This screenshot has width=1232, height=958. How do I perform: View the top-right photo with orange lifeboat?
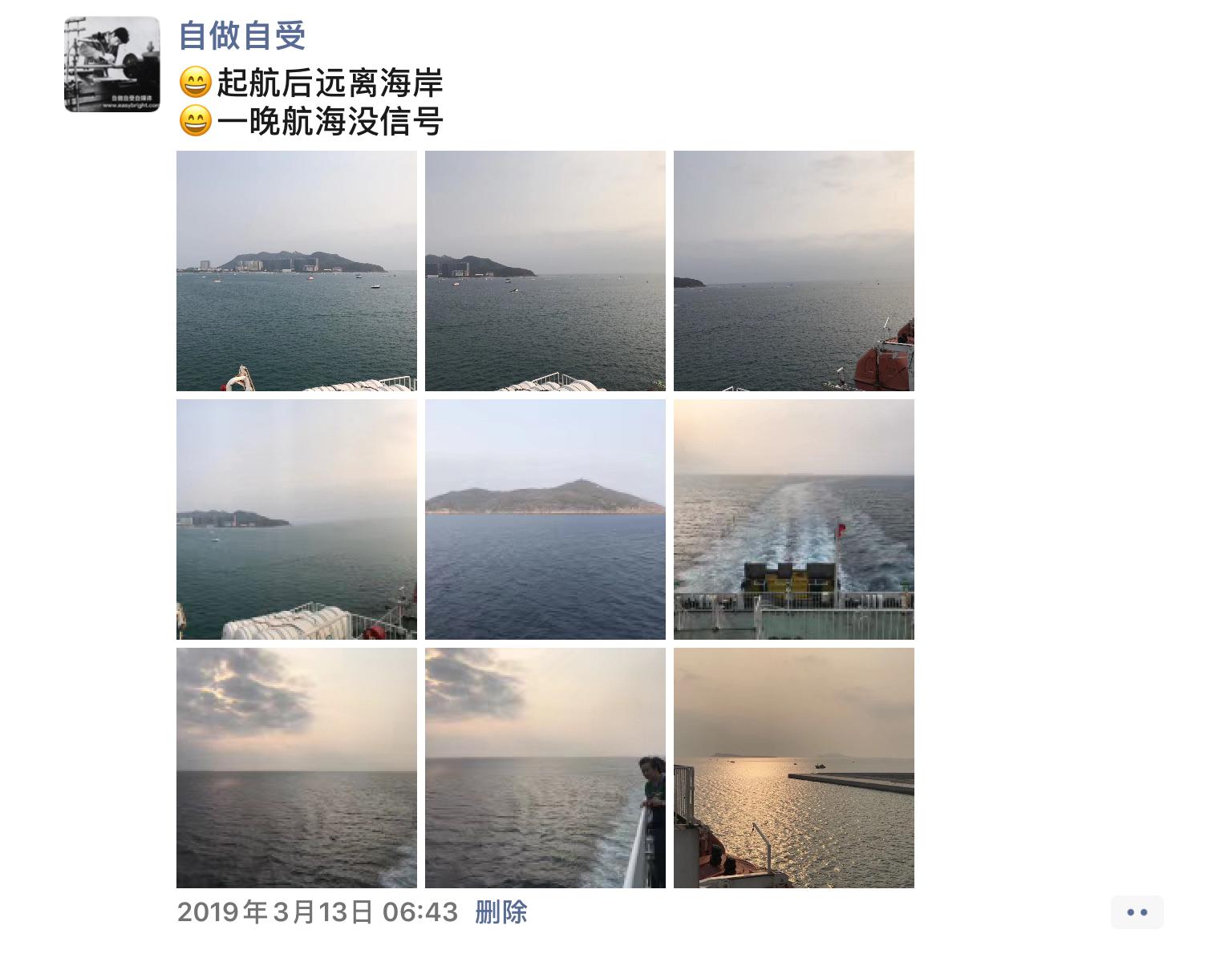click(x=793, y=271)
